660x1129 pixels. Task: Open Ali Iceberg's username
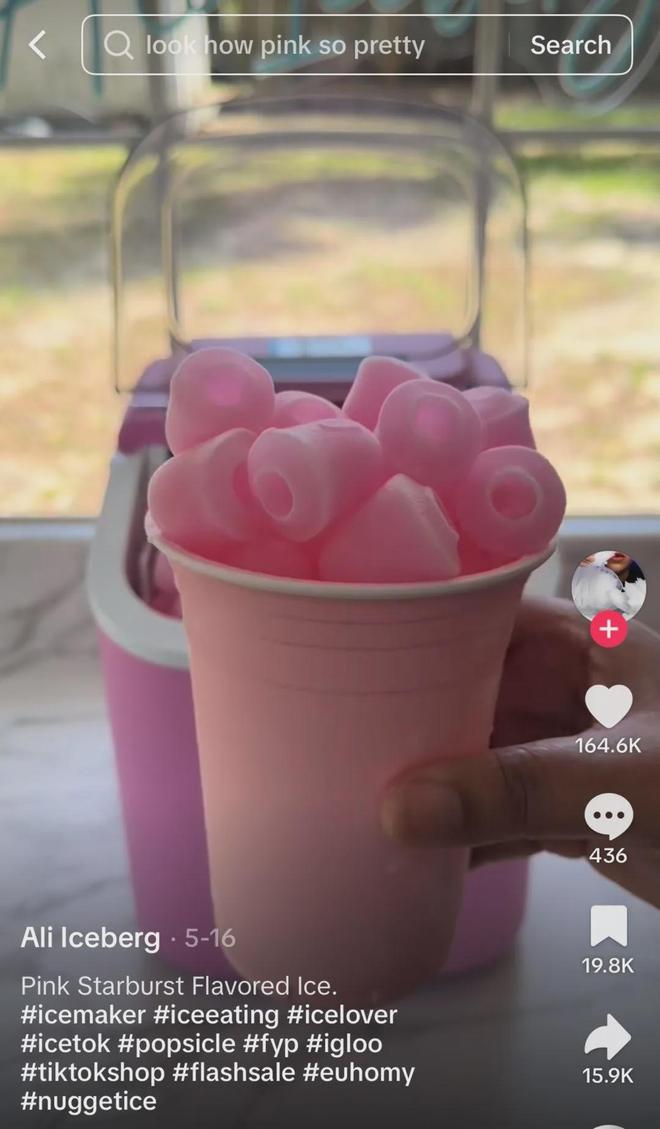(x=90, y=938)
